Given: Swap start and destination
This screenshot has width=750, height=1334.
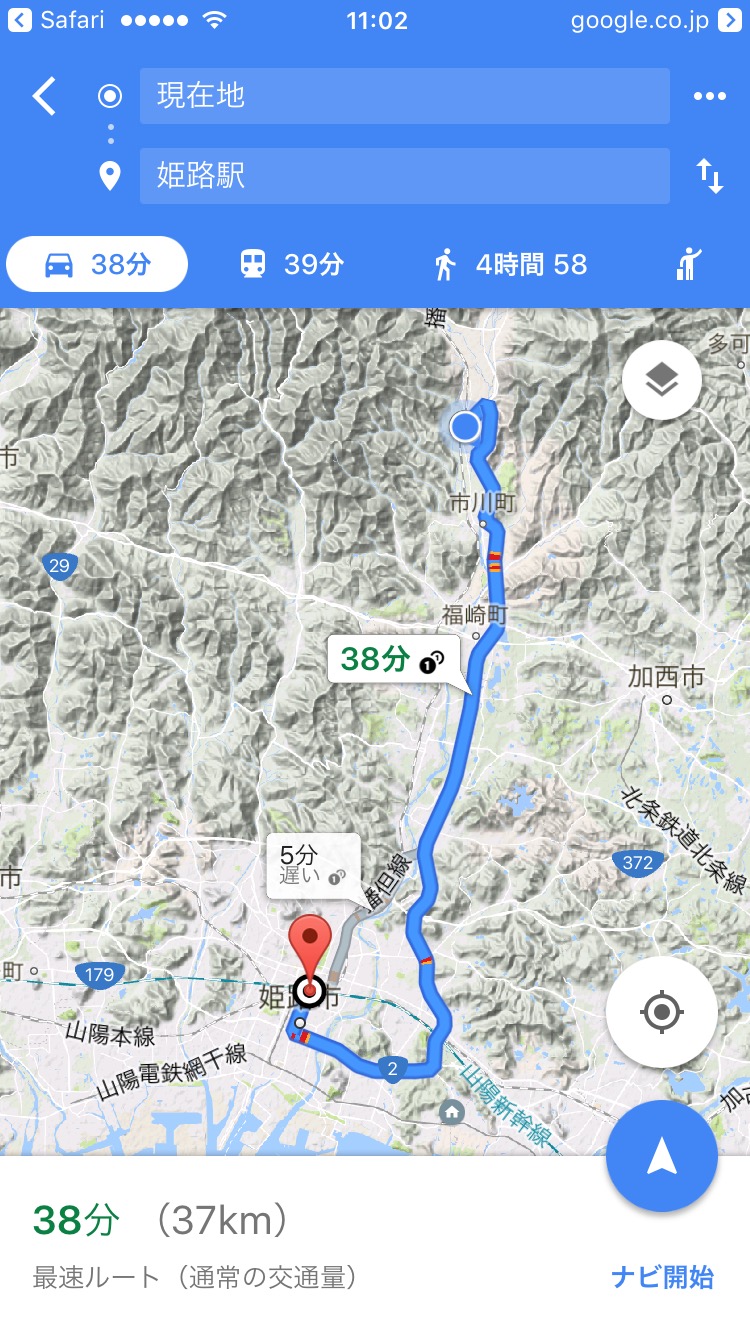Looking at the screenshot, I should click(709, 176).
